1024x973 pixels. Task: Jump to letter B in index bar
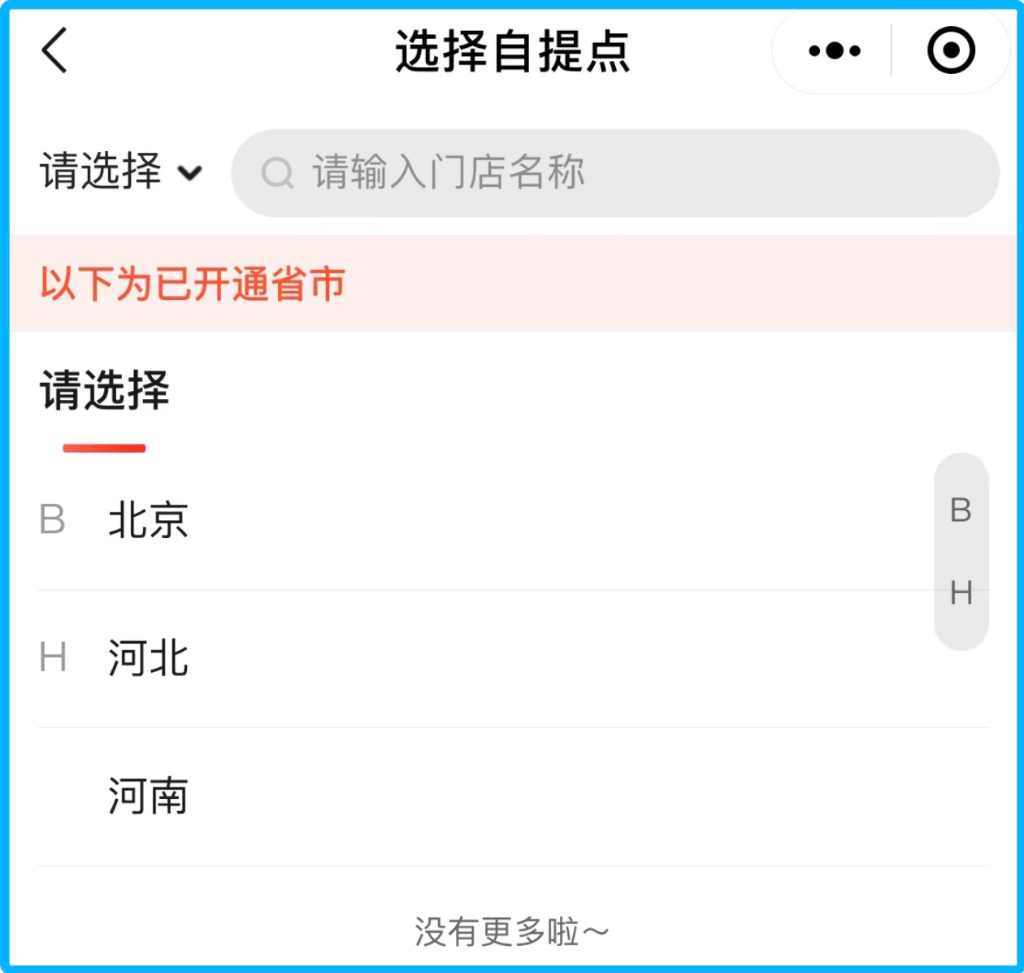coord(960,511)
